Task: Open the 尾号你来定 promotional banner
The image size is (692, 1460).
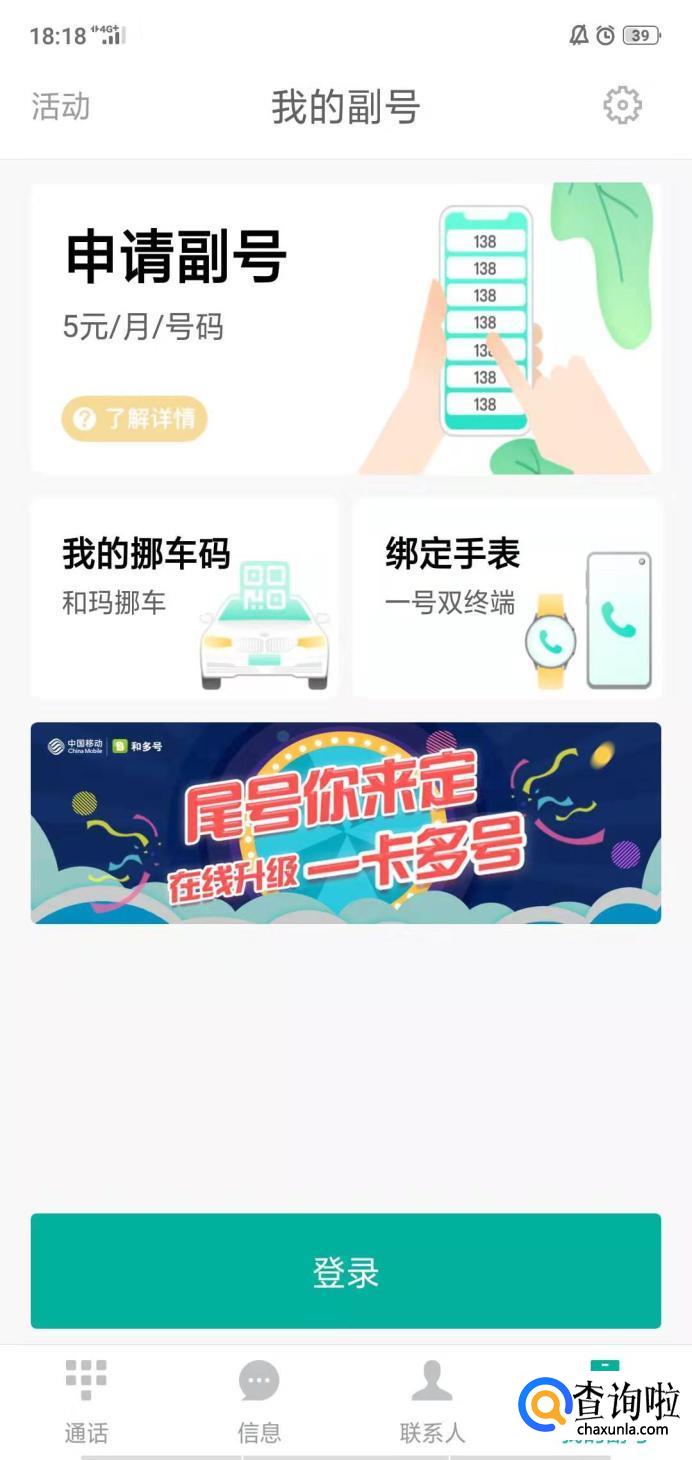Action: 346,823
